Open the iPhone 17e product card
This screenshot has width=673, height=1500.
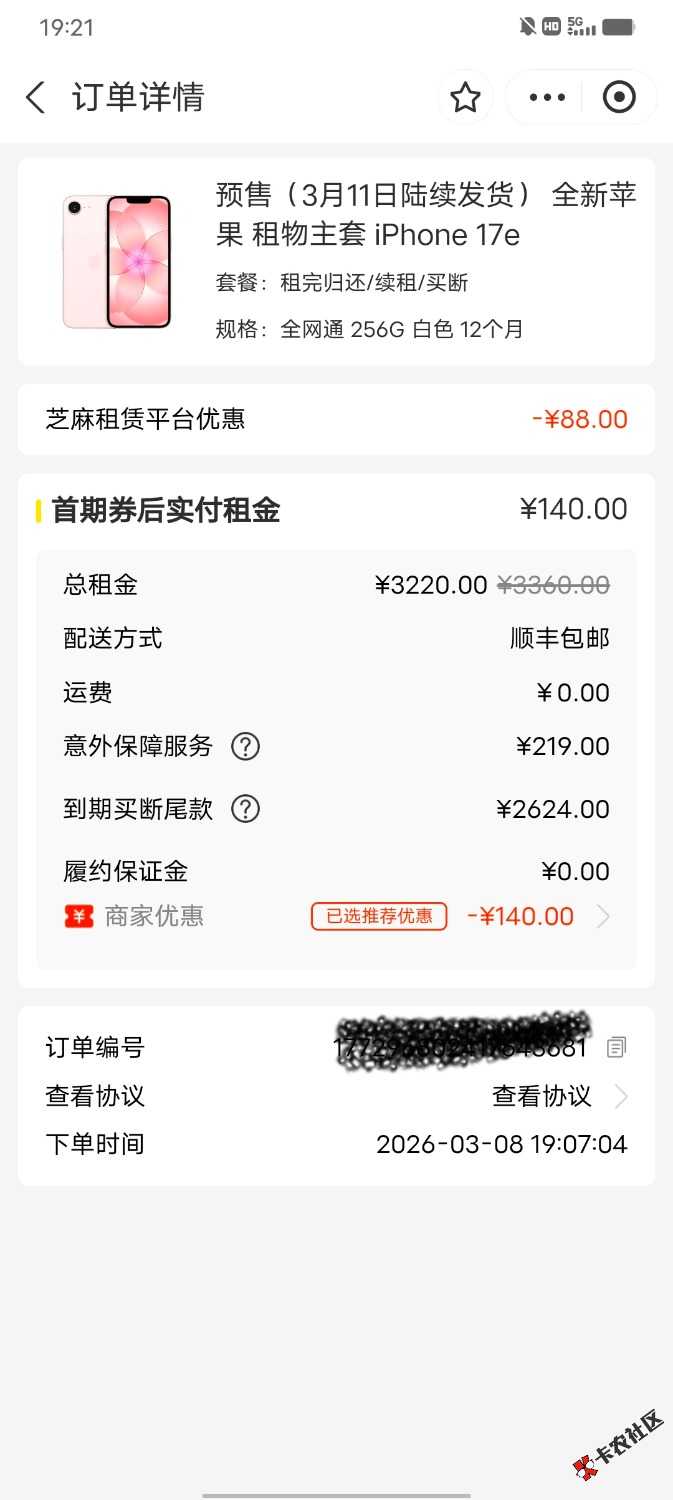pyautogui.click(x=336, y=261)
